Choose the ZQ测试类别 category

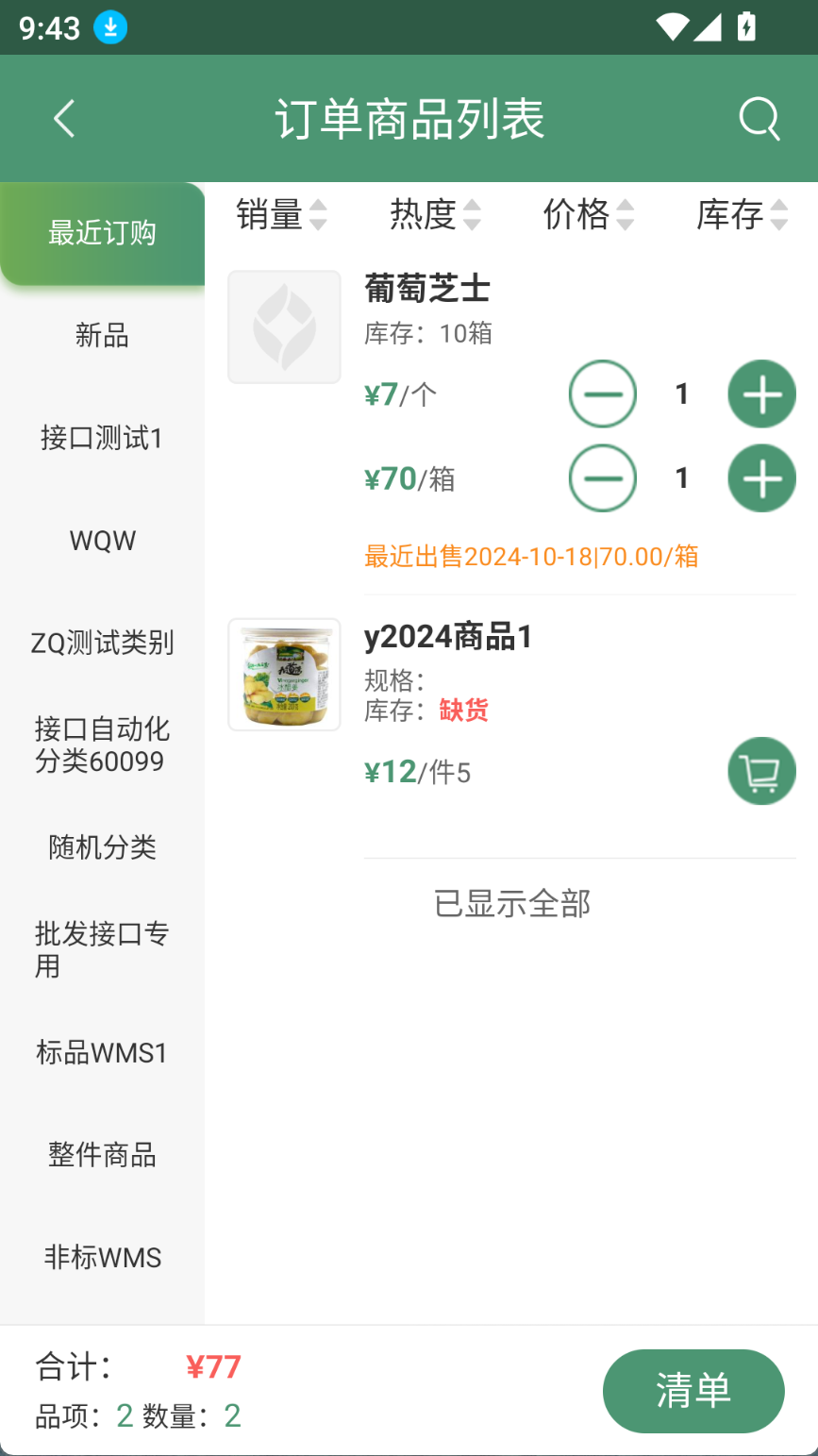tap(102, 643)
